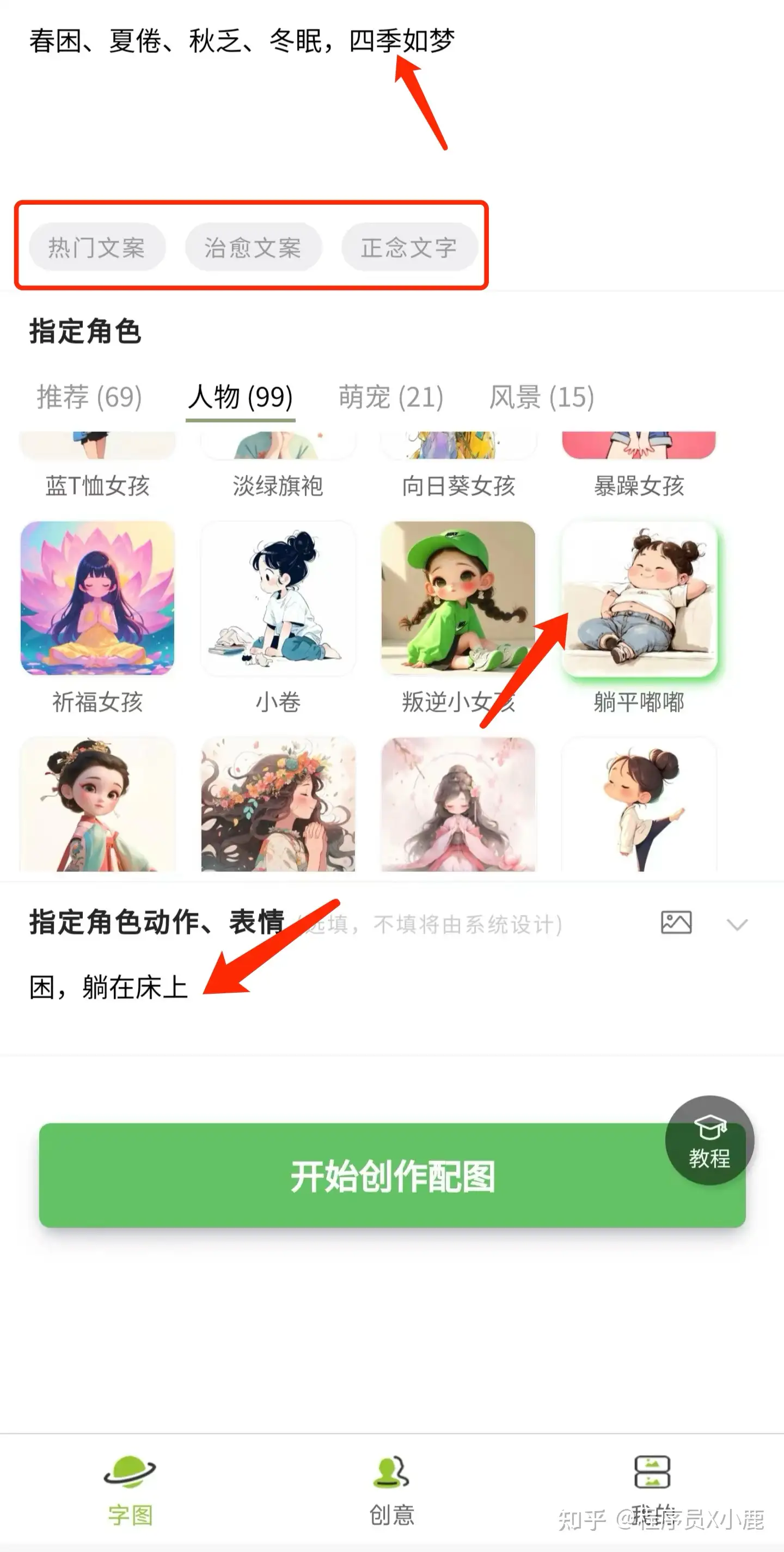The image size is (784, 1552).
Task: Select the 治愈文案 chip
Action: [x=253, y=247]
